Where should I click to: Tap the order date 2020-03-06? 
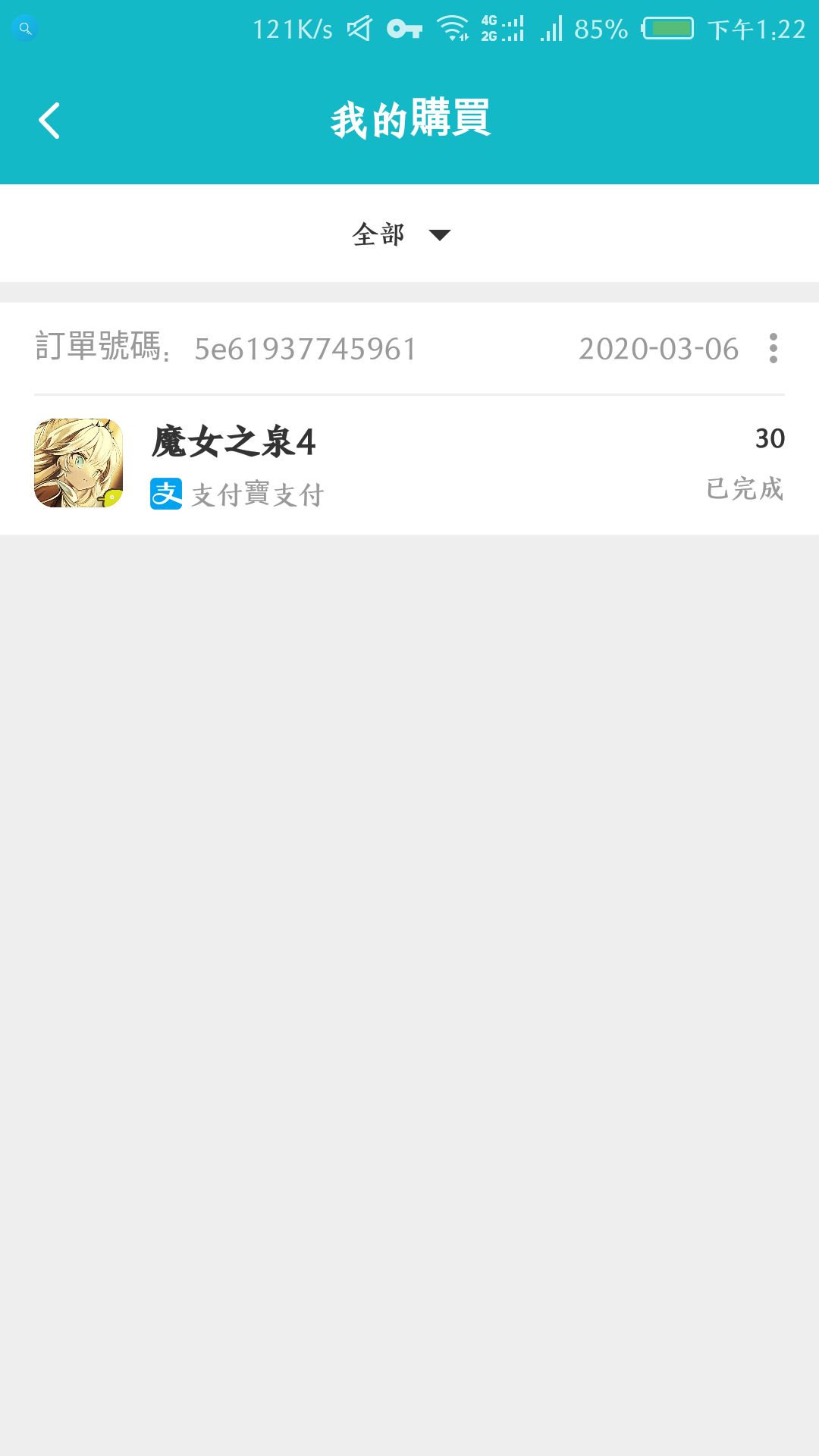tap(657, 347)
